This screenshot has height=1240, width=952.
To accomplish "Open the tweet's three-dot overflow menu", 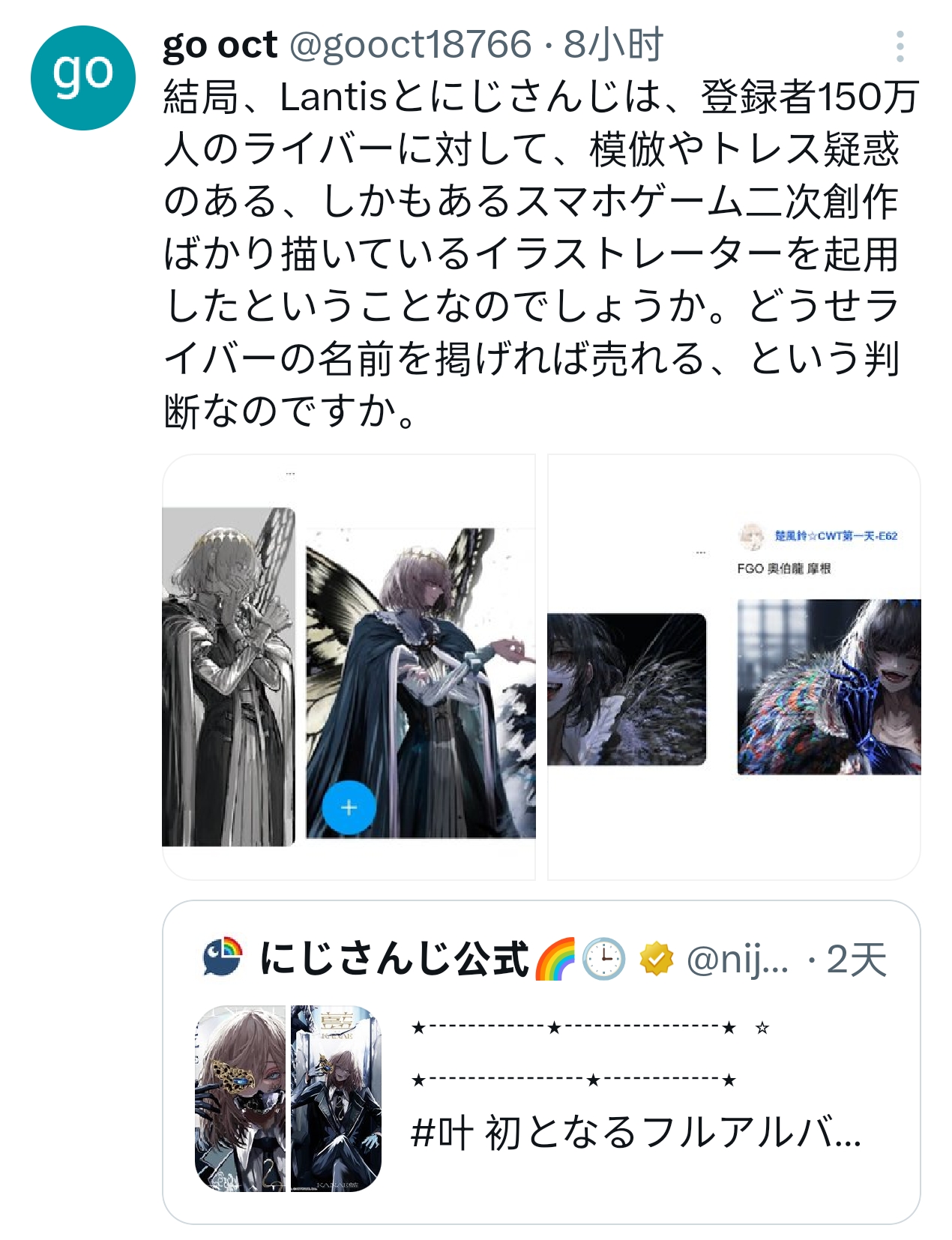I will (x=900, y=46).
